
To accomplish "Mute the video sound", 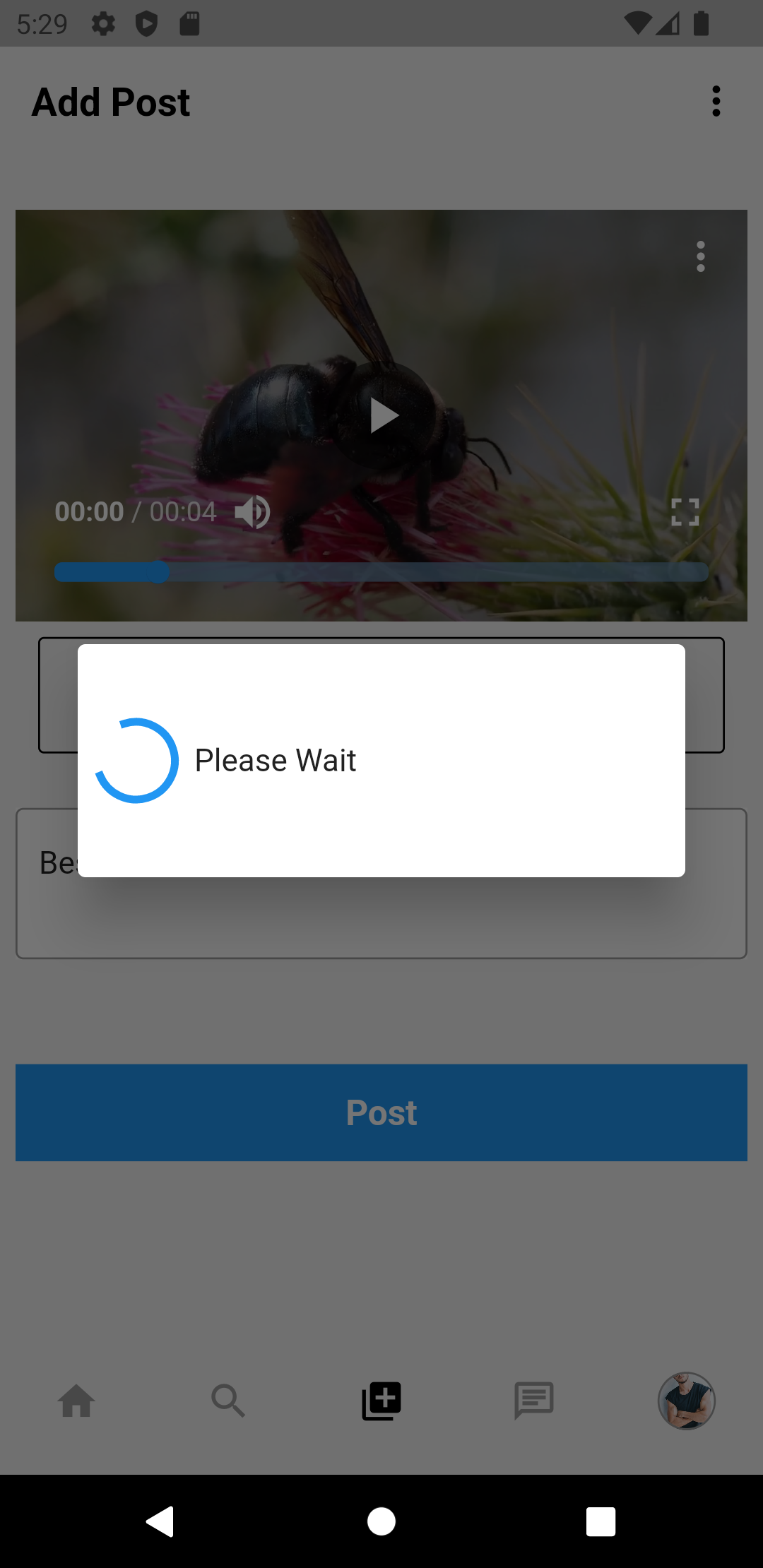I will [x=252, y=512].
